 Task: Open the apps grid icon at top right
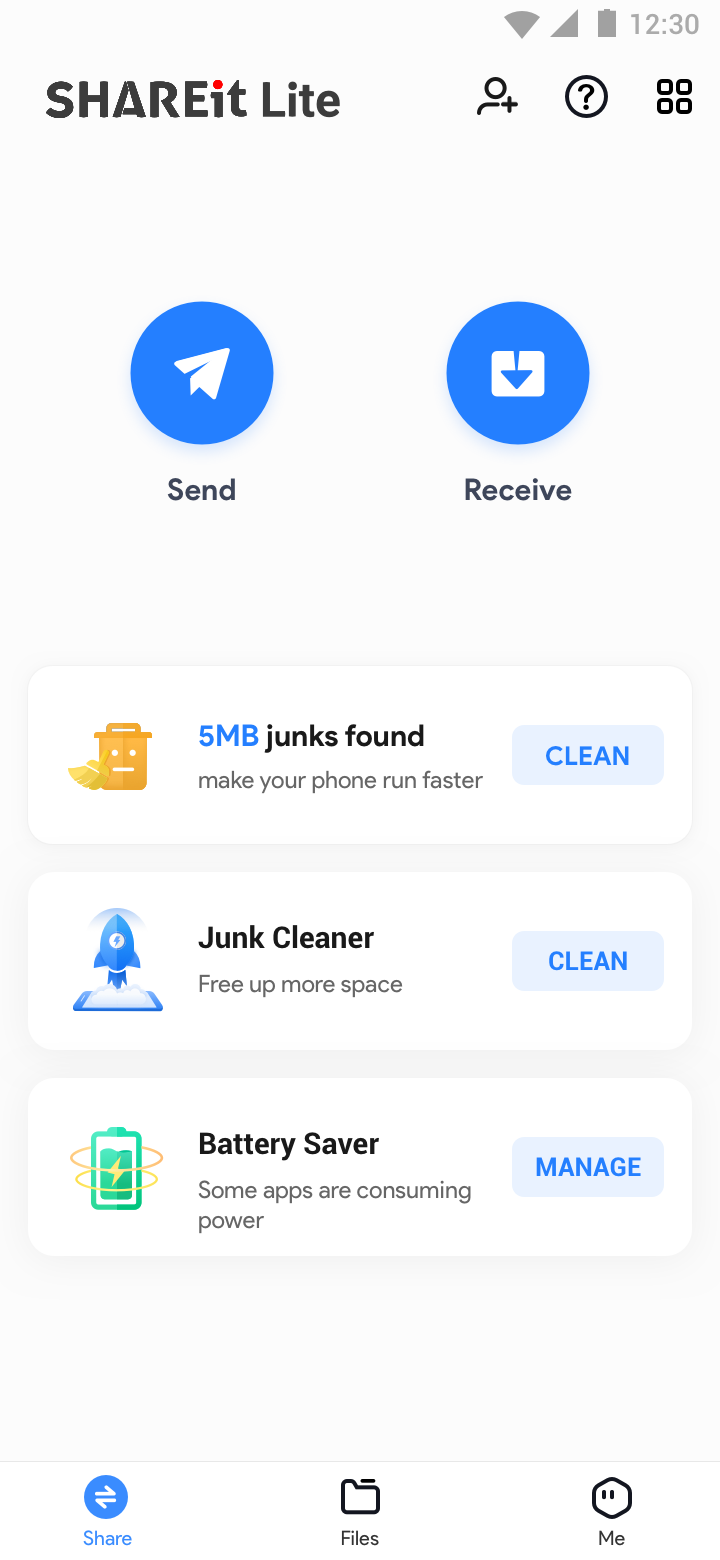(674, 97)
